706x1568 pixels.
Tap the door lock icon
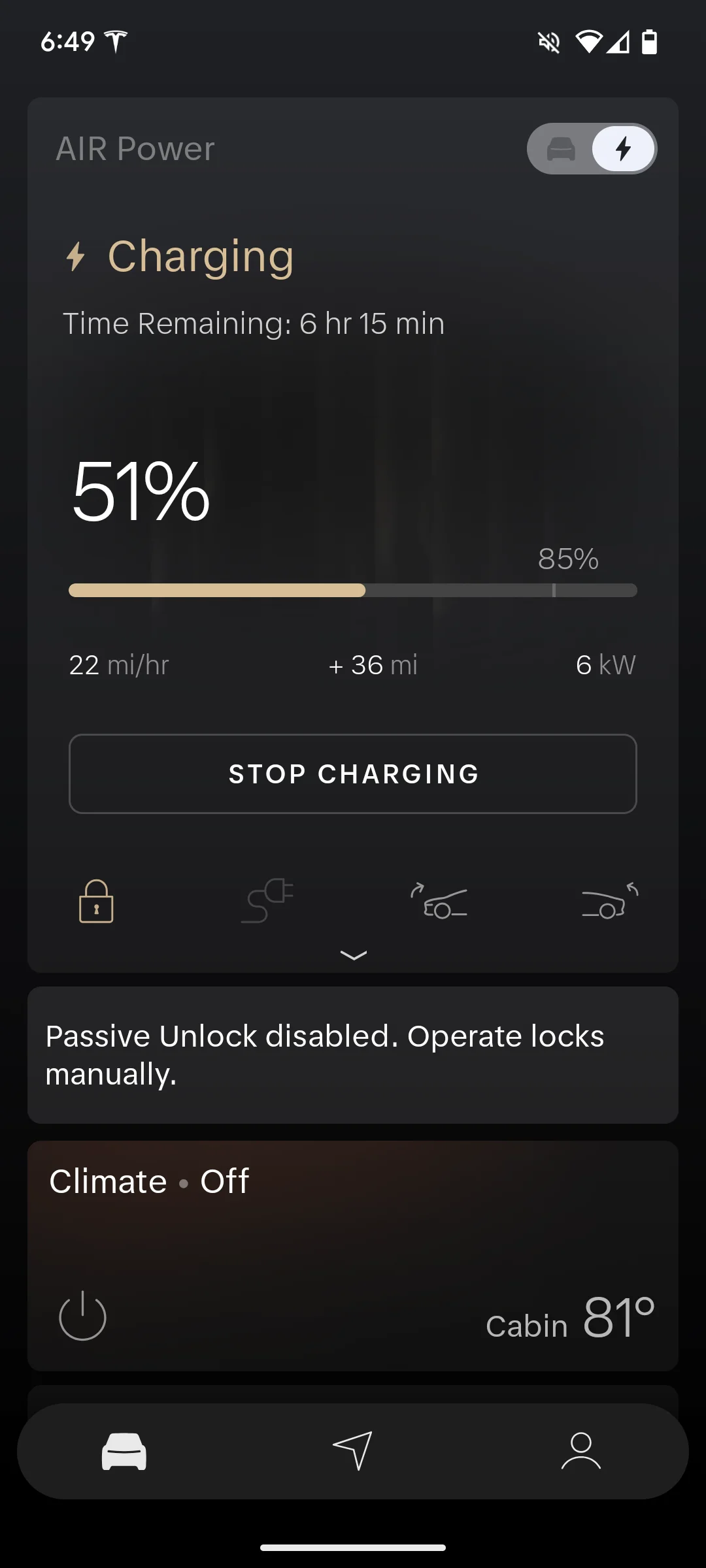coord(96,902)
